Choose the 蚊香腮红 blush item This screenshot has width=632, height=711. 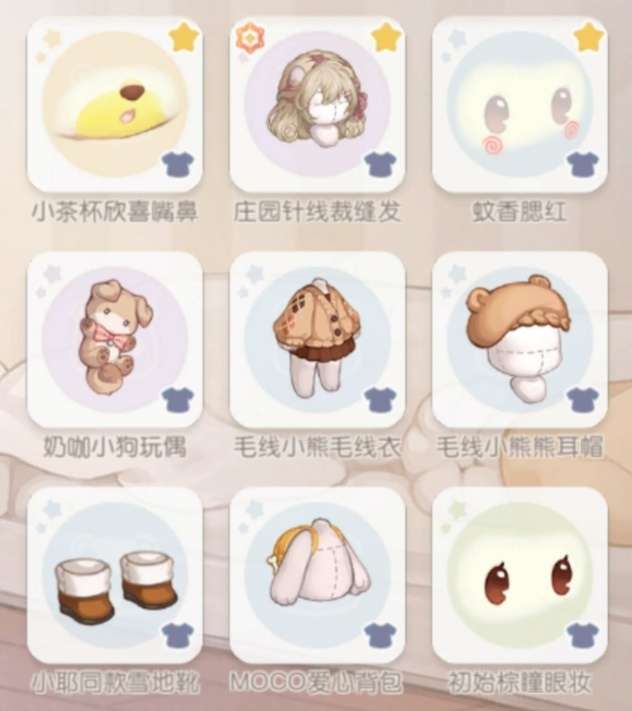click(520, 105)
